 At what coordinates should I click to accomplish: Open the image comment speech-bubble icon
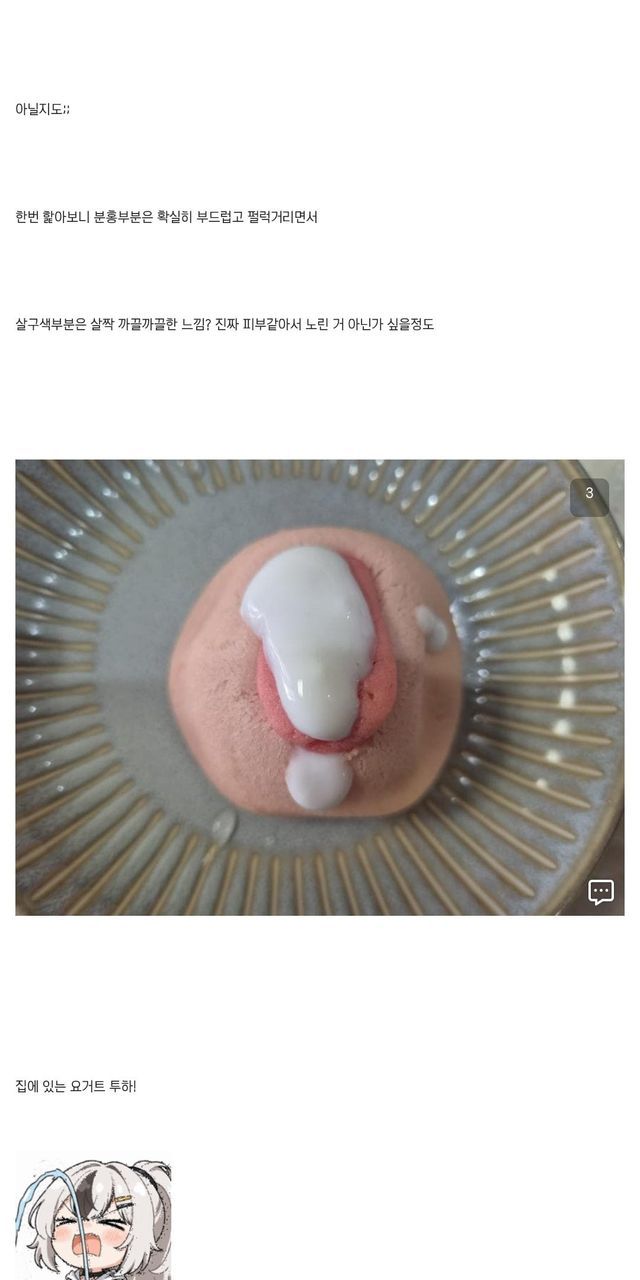click(600, 892)
